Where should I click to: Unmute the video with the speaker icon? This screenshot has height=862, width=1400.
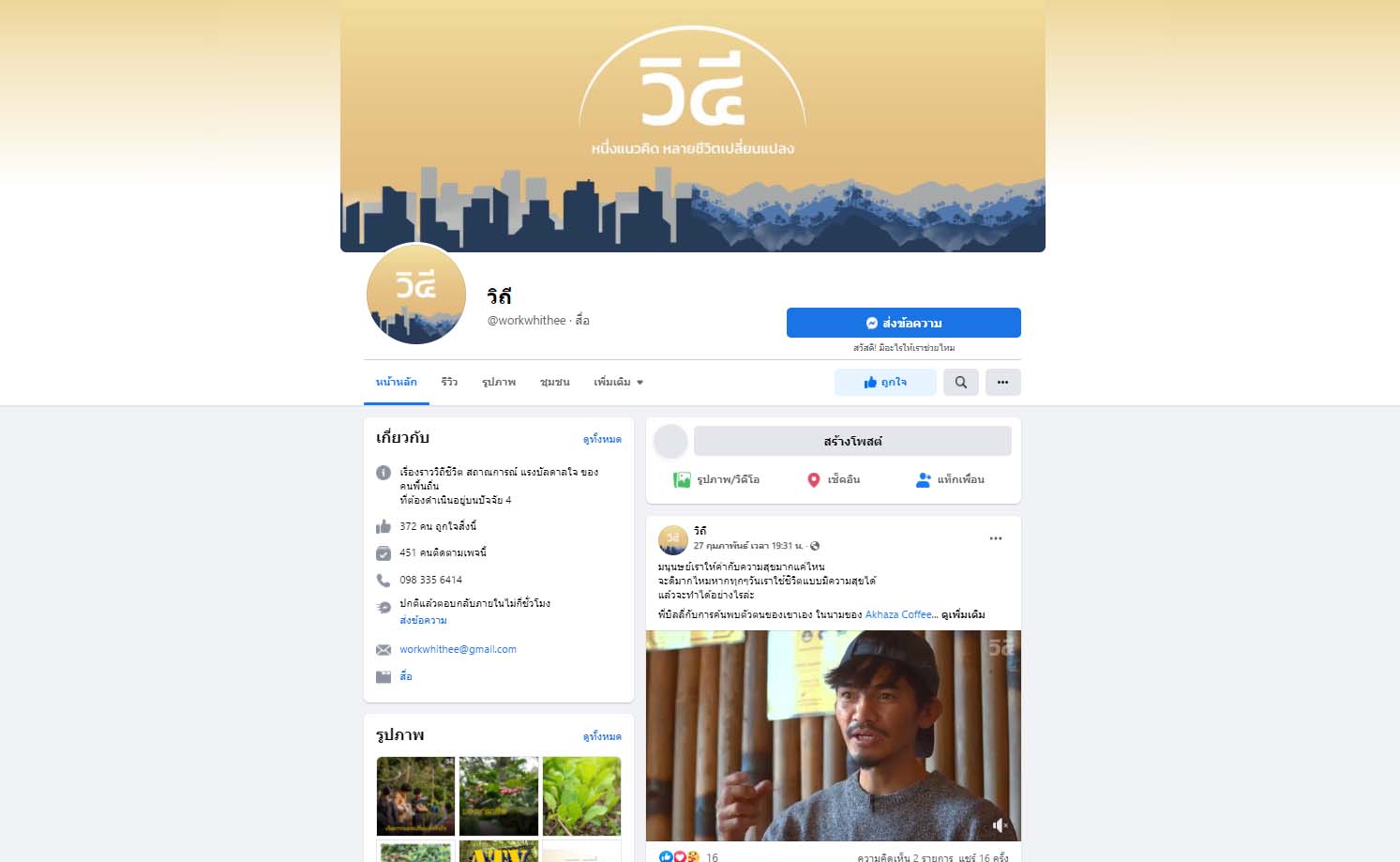click(x=1000, y=825)
